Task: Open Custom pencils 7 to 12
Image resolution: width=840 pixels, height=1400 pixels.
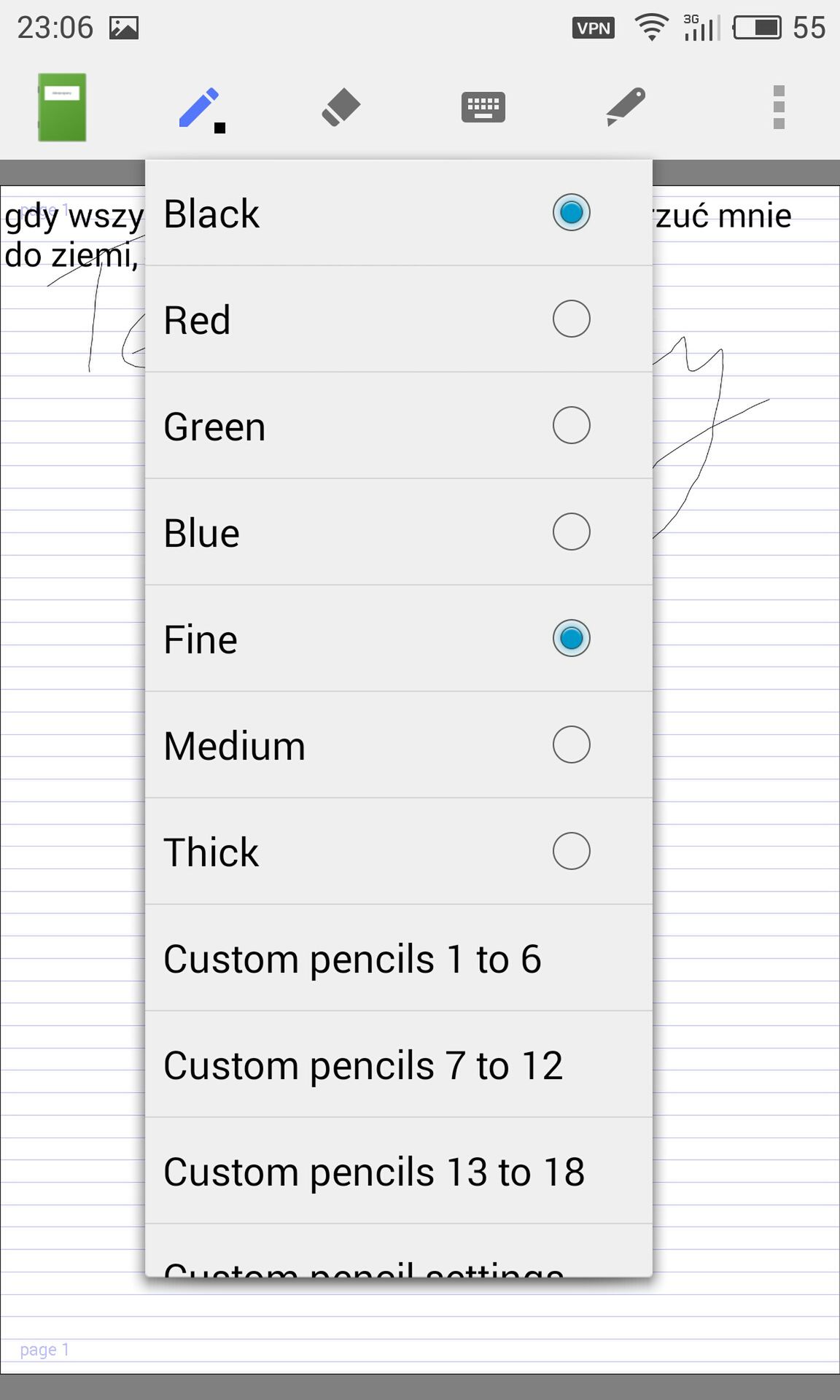Action: tap(399, 1065)
